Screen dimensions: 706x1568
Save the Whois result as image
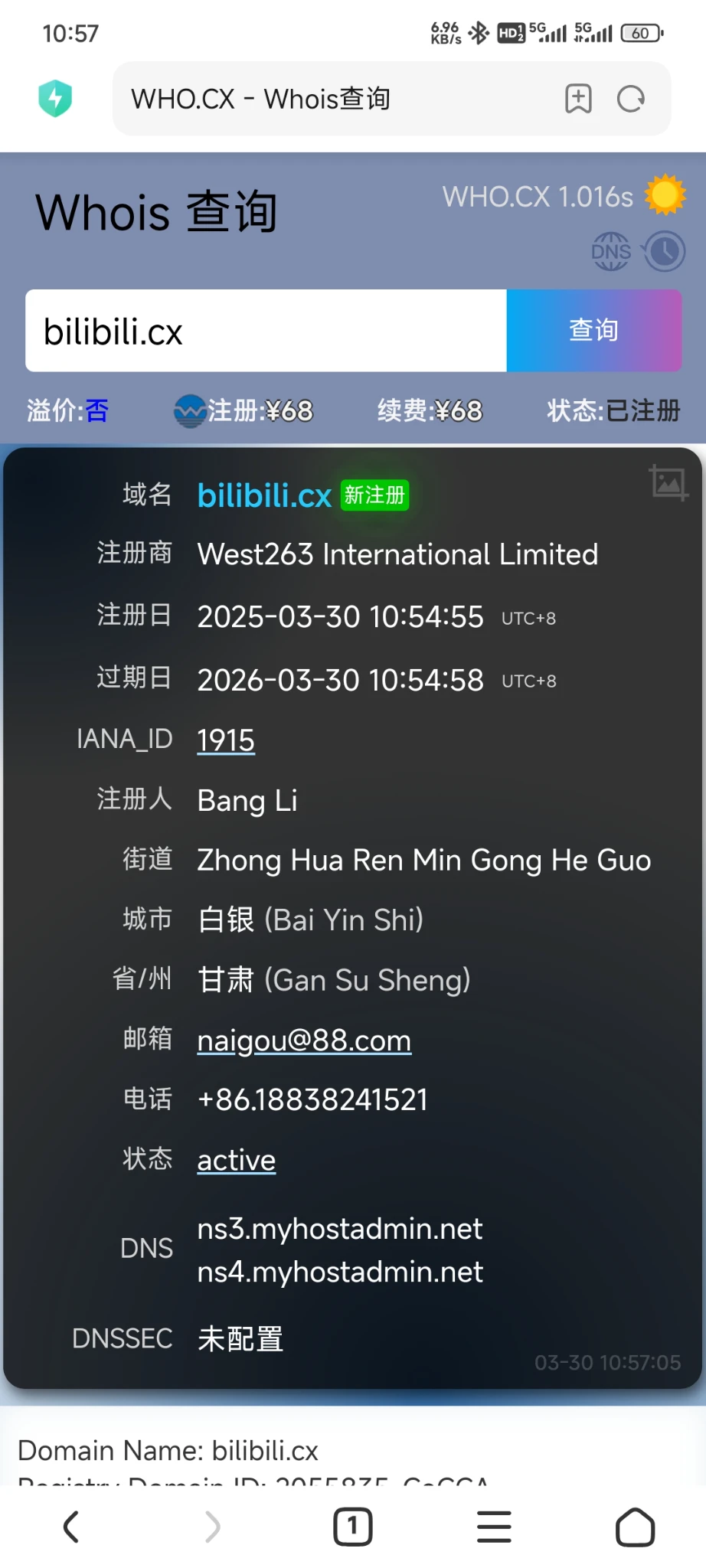click(x=668, y=482)
